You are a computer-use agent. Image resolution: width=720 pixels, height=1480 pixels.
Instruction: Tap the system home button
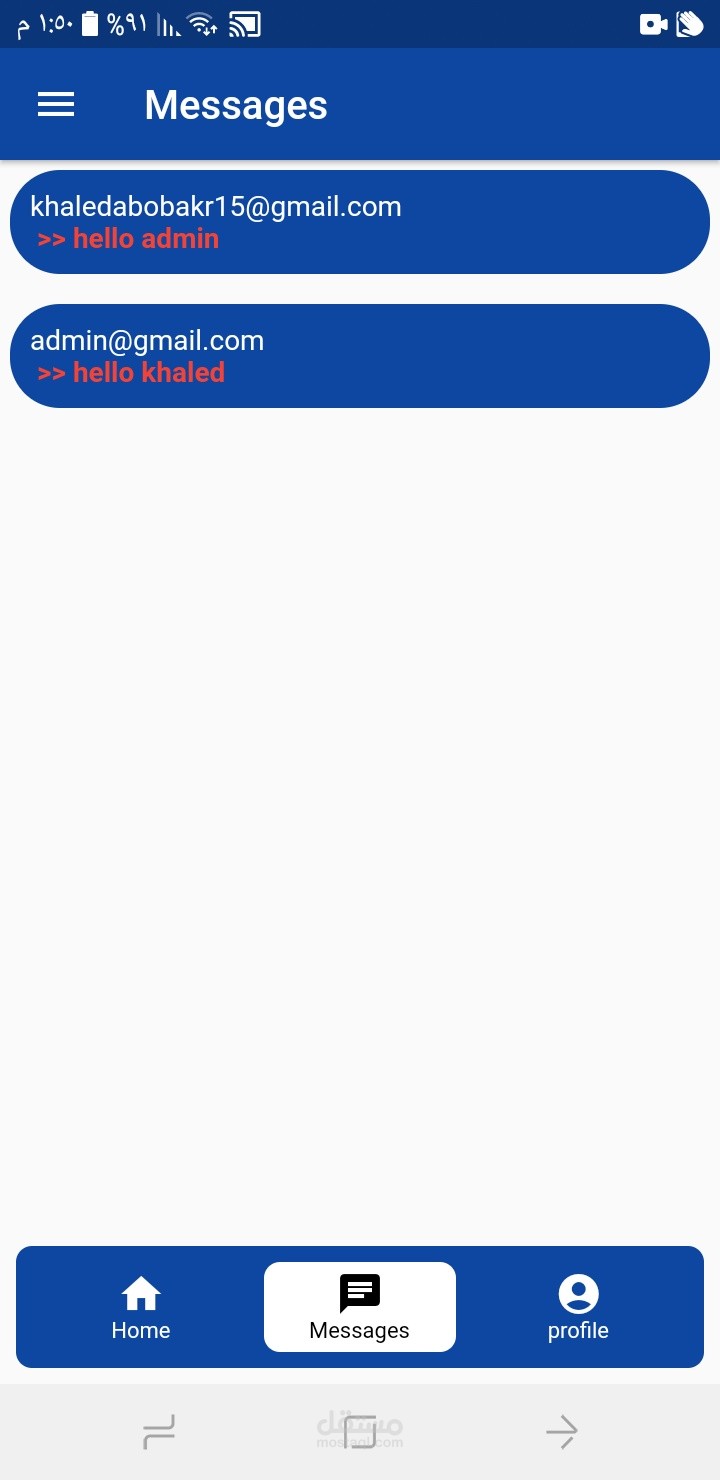pos(360,1432)
